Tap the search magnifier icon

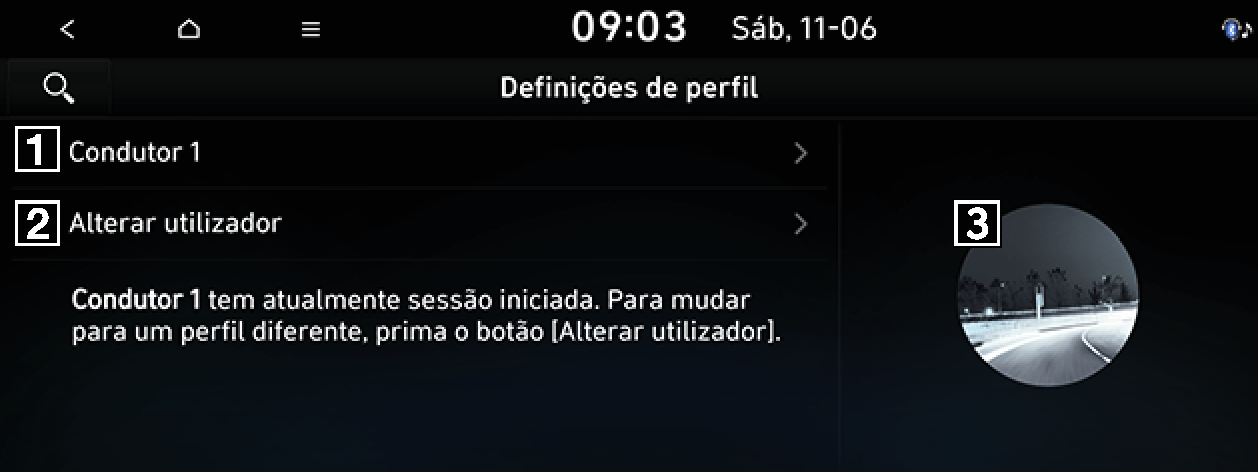(x=59, y=89)
